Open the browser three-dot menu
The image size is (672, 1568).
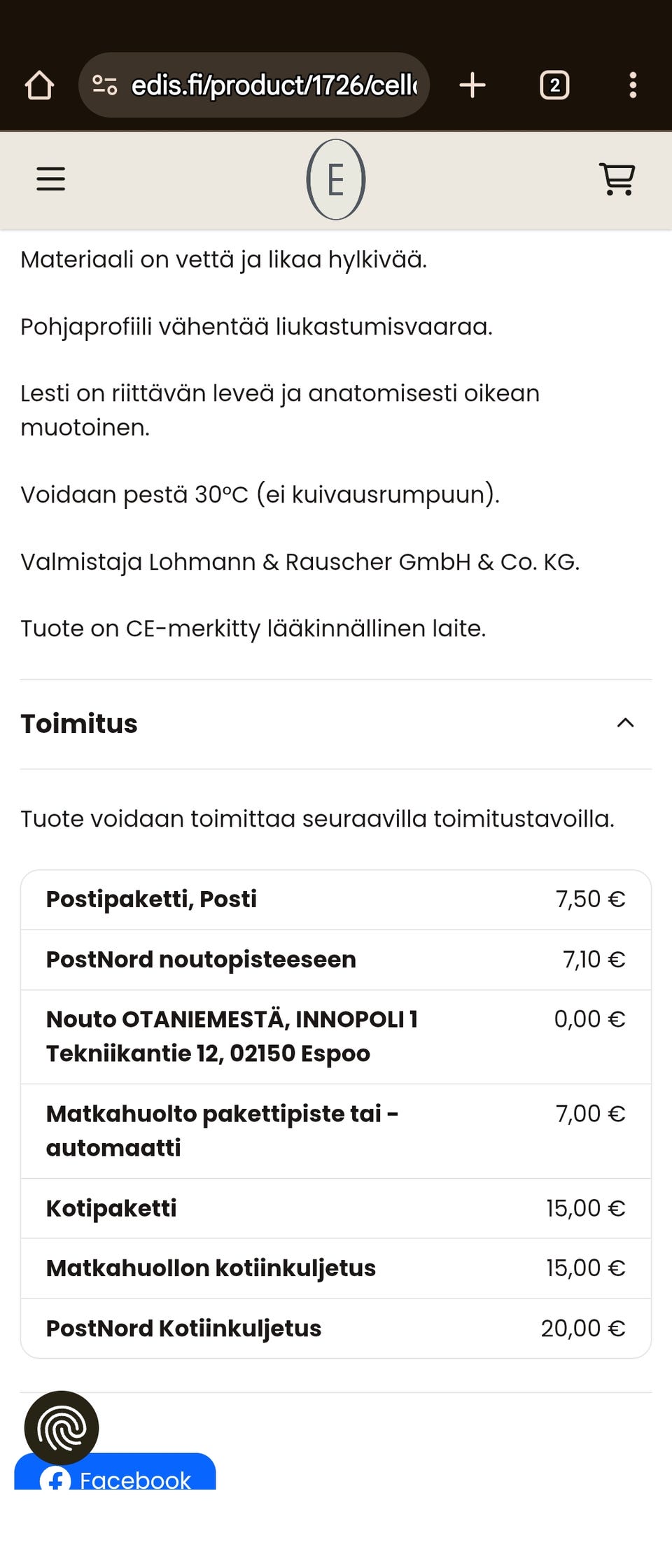coord(632,84)
